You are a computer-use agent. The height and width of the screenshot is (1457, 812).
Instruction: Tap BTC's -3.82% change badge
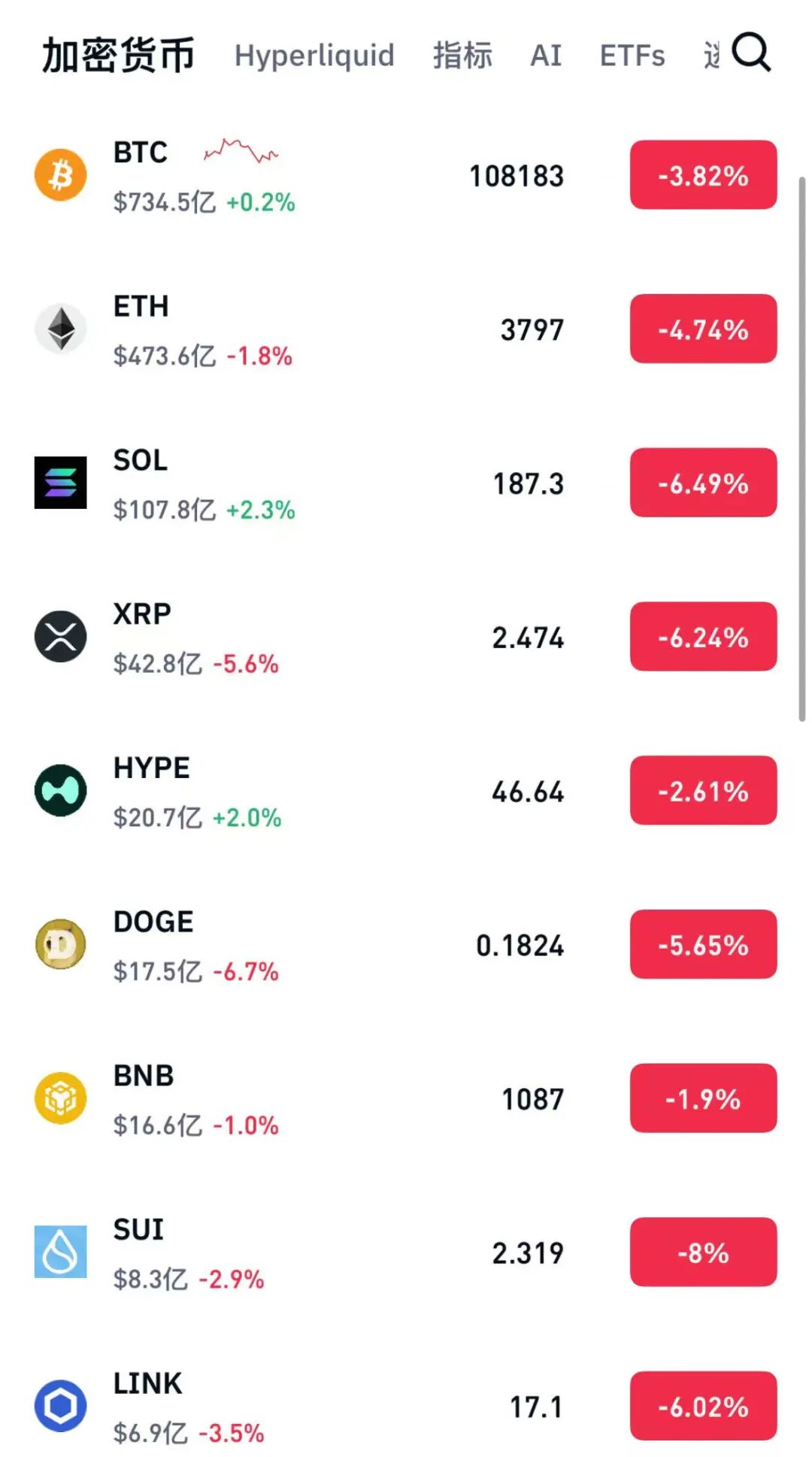tap(703, 175)
